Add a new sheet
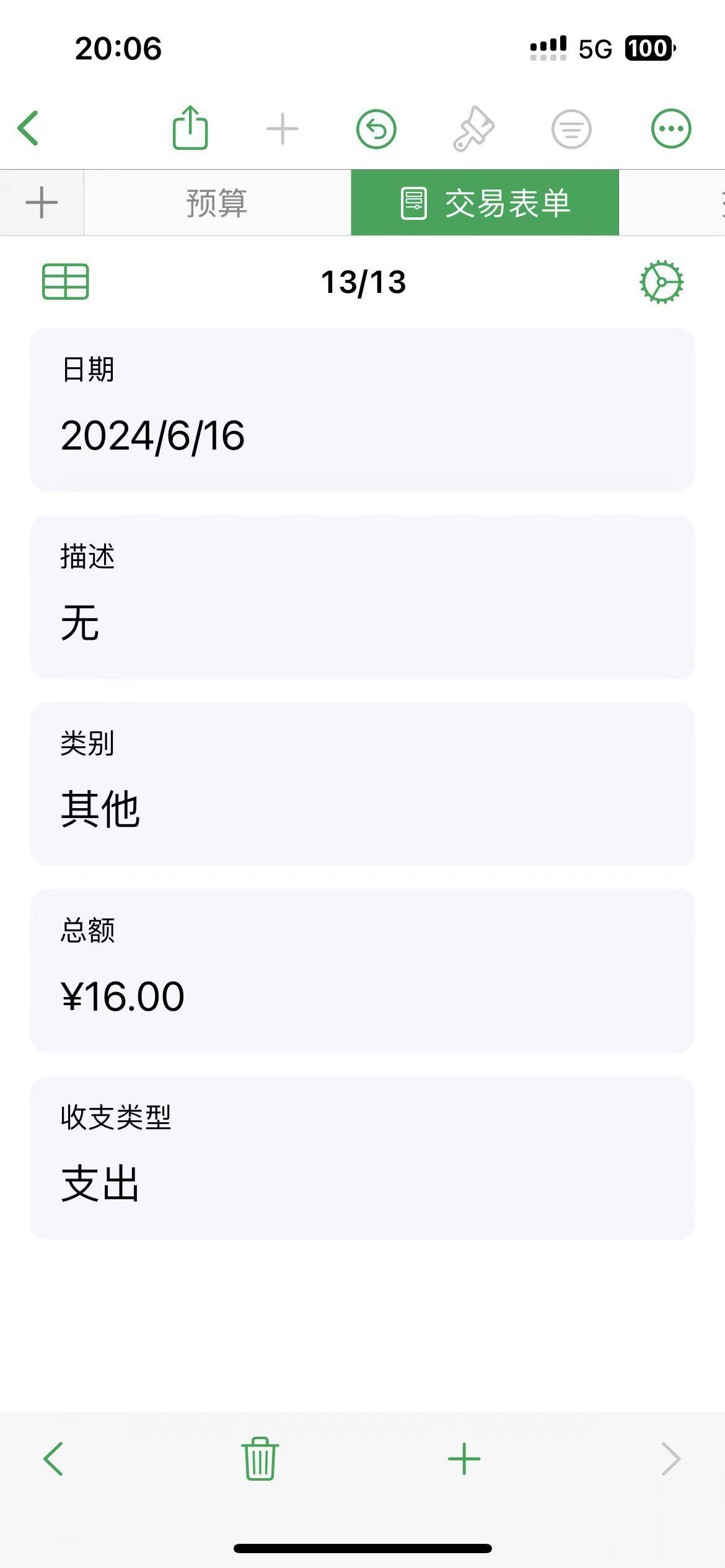Screen dimensions: 725x1568 42,203
